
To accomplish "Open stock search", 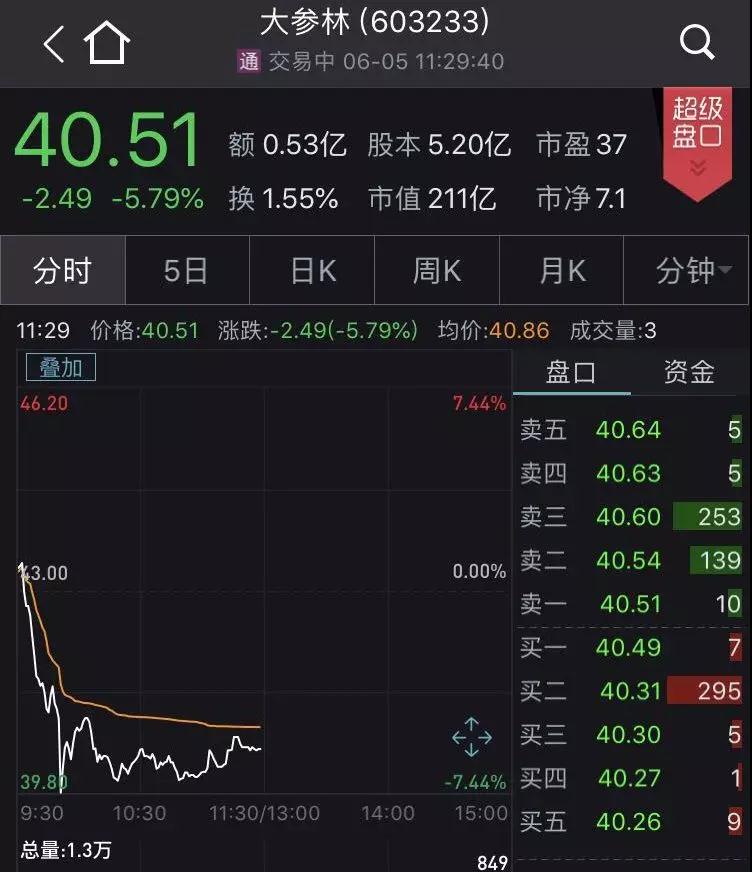I will (x=696, y=42).
